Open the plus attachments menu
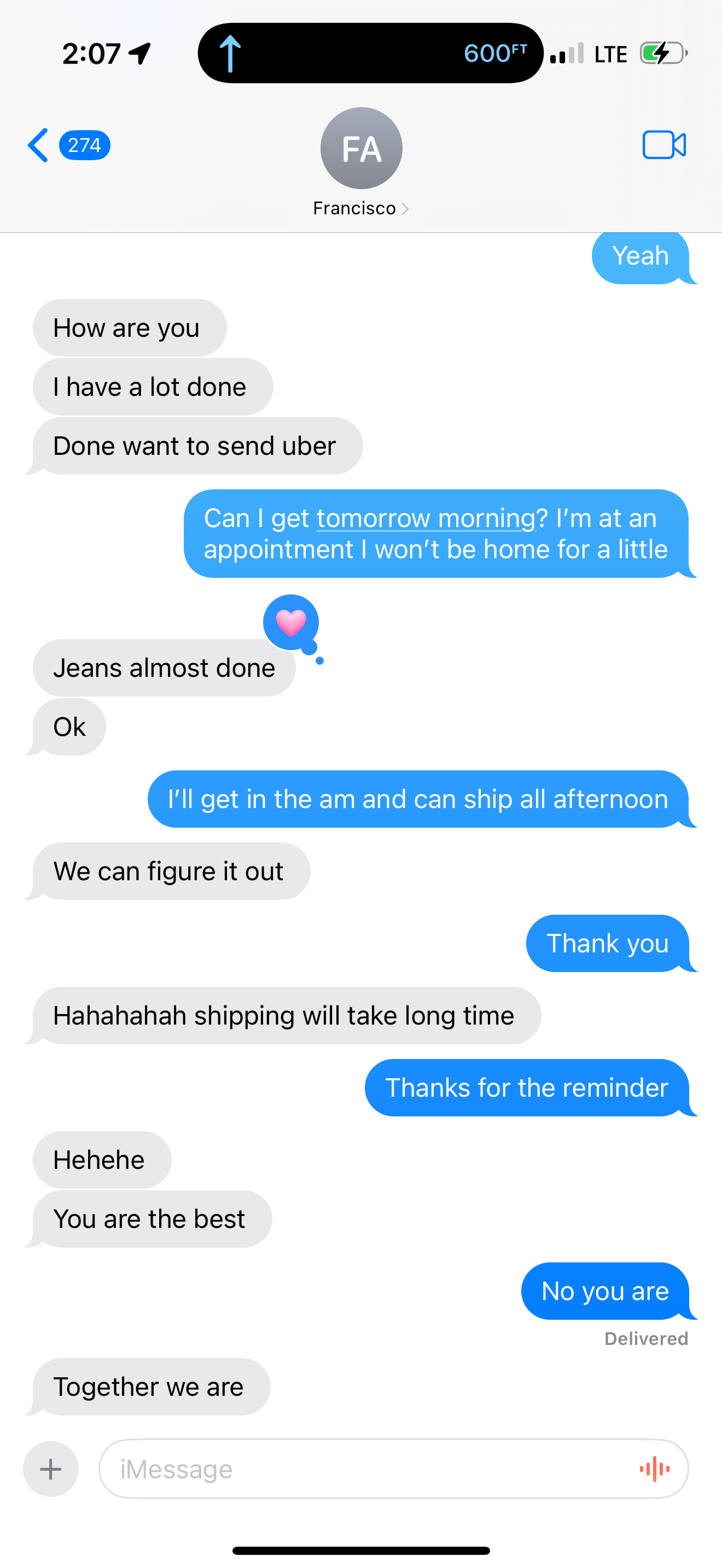722x1568 pixels. click(x=50, y=1469)
